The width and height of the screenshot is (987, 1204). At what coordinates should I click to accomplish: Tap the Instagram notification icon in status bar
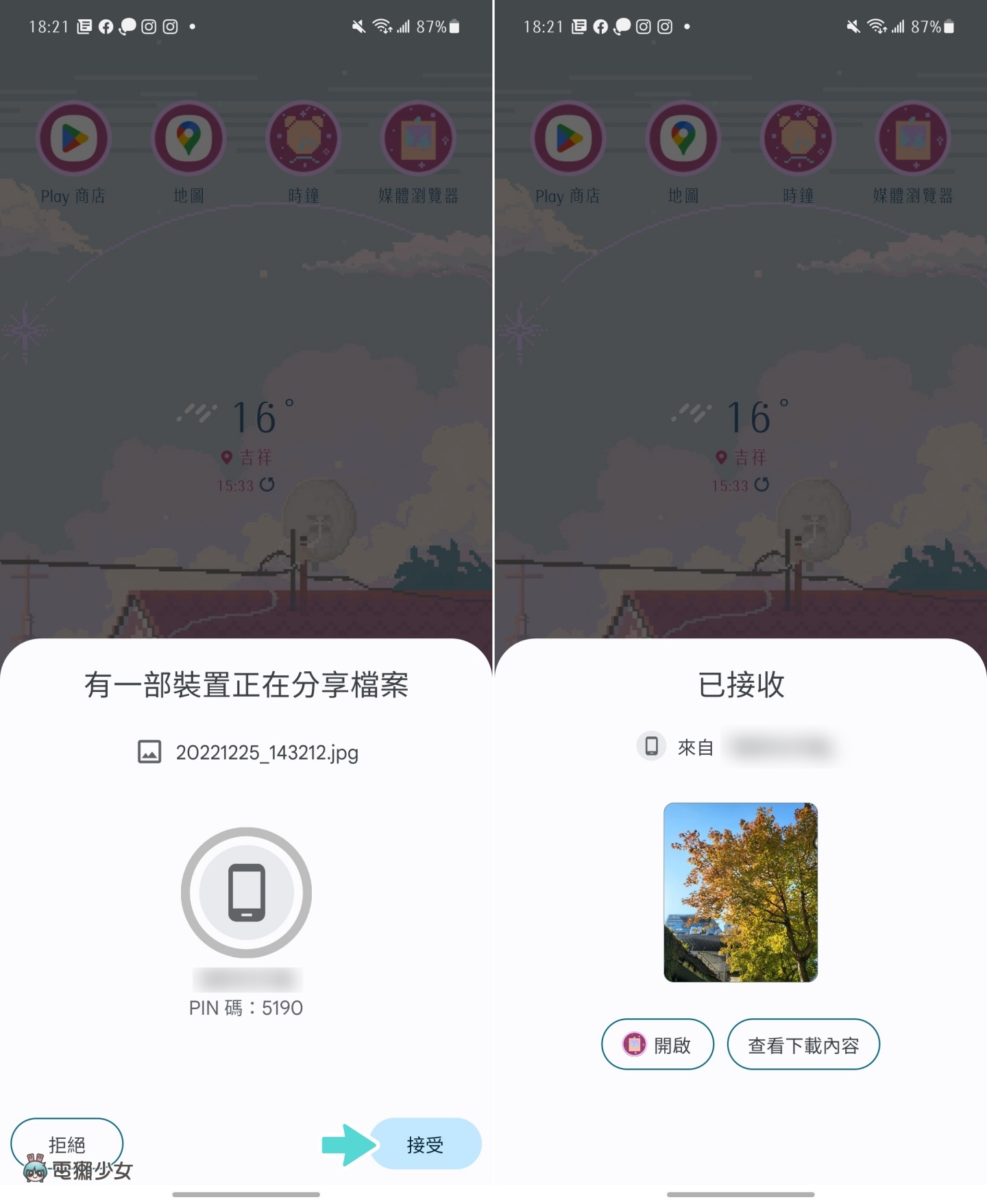(147, 26)
